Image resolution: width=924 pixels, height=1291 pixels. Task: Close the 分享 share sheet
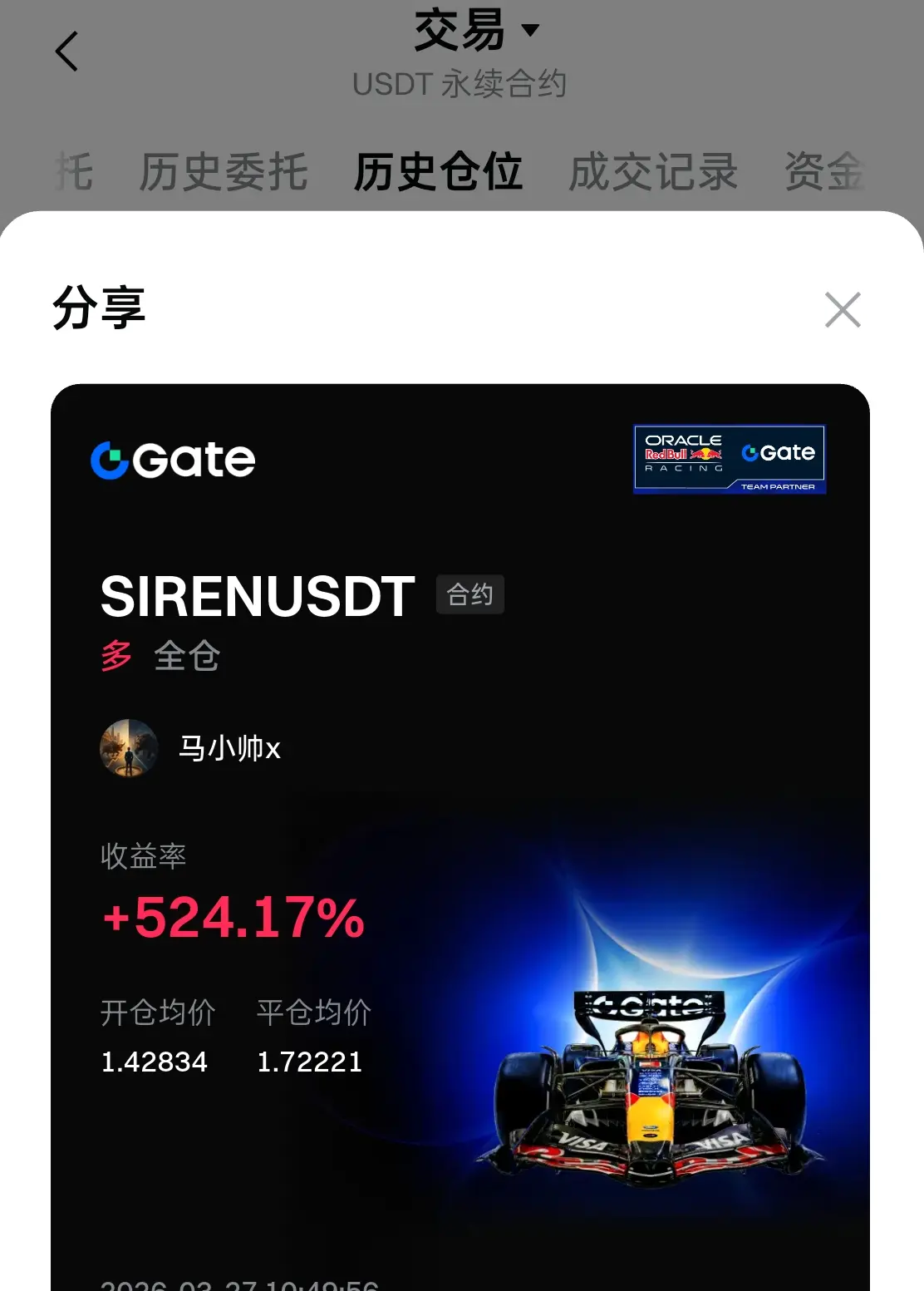(x=843, y=310)
